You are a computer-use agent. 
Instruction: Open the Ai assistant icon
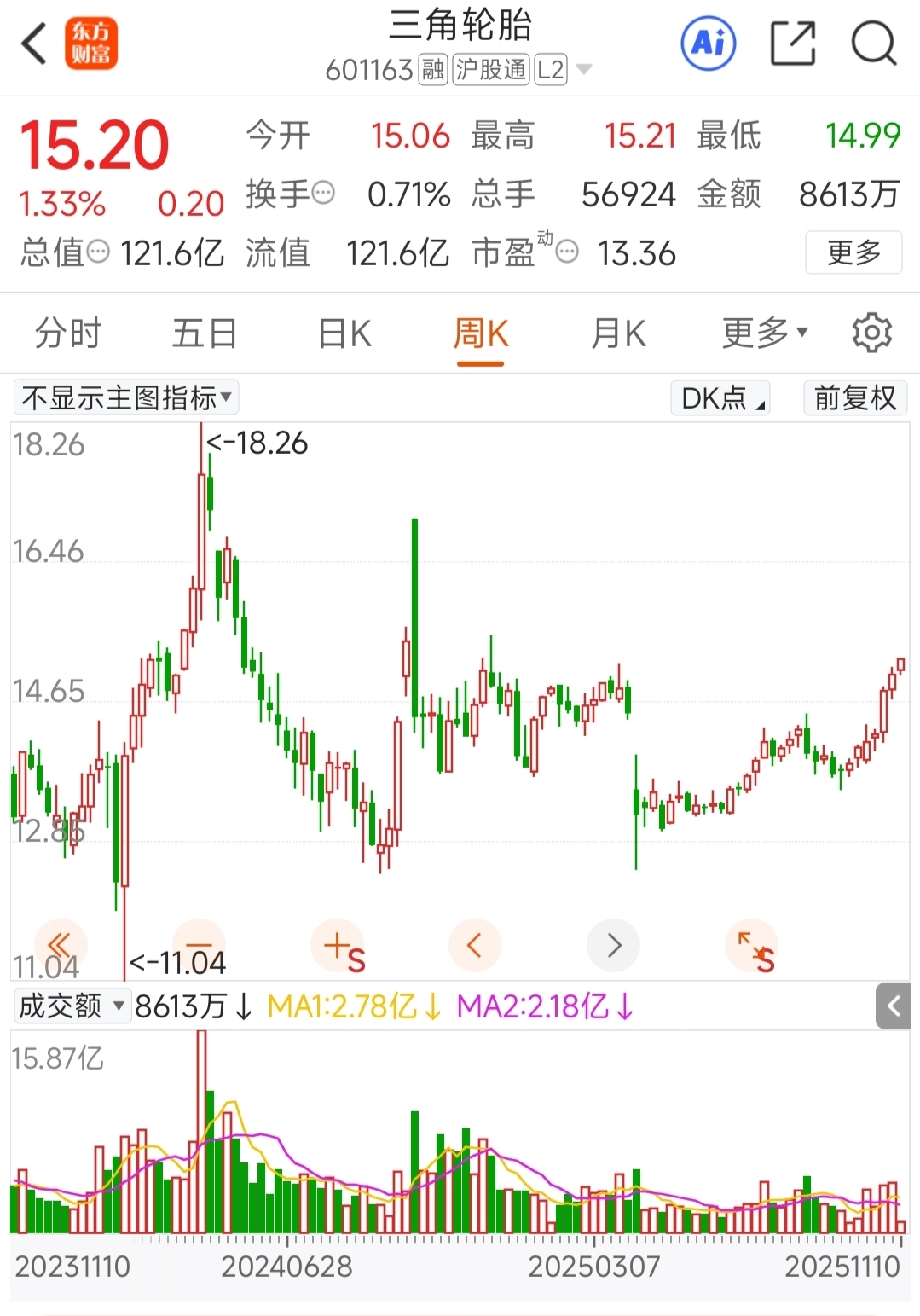click(x=708, y=43)
